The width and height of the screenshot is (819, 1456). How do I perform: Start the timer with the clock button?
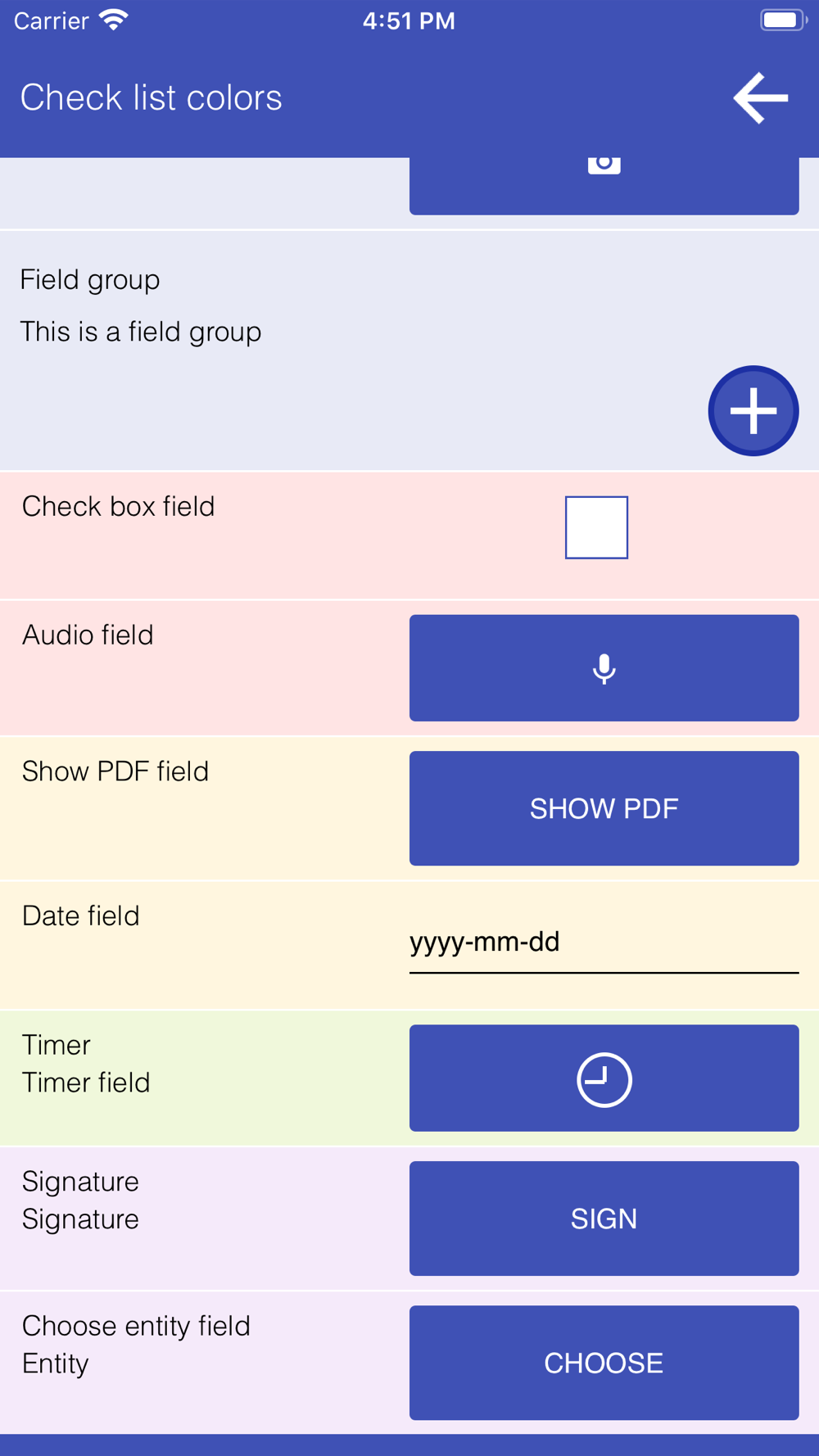tap(604, 1078)
